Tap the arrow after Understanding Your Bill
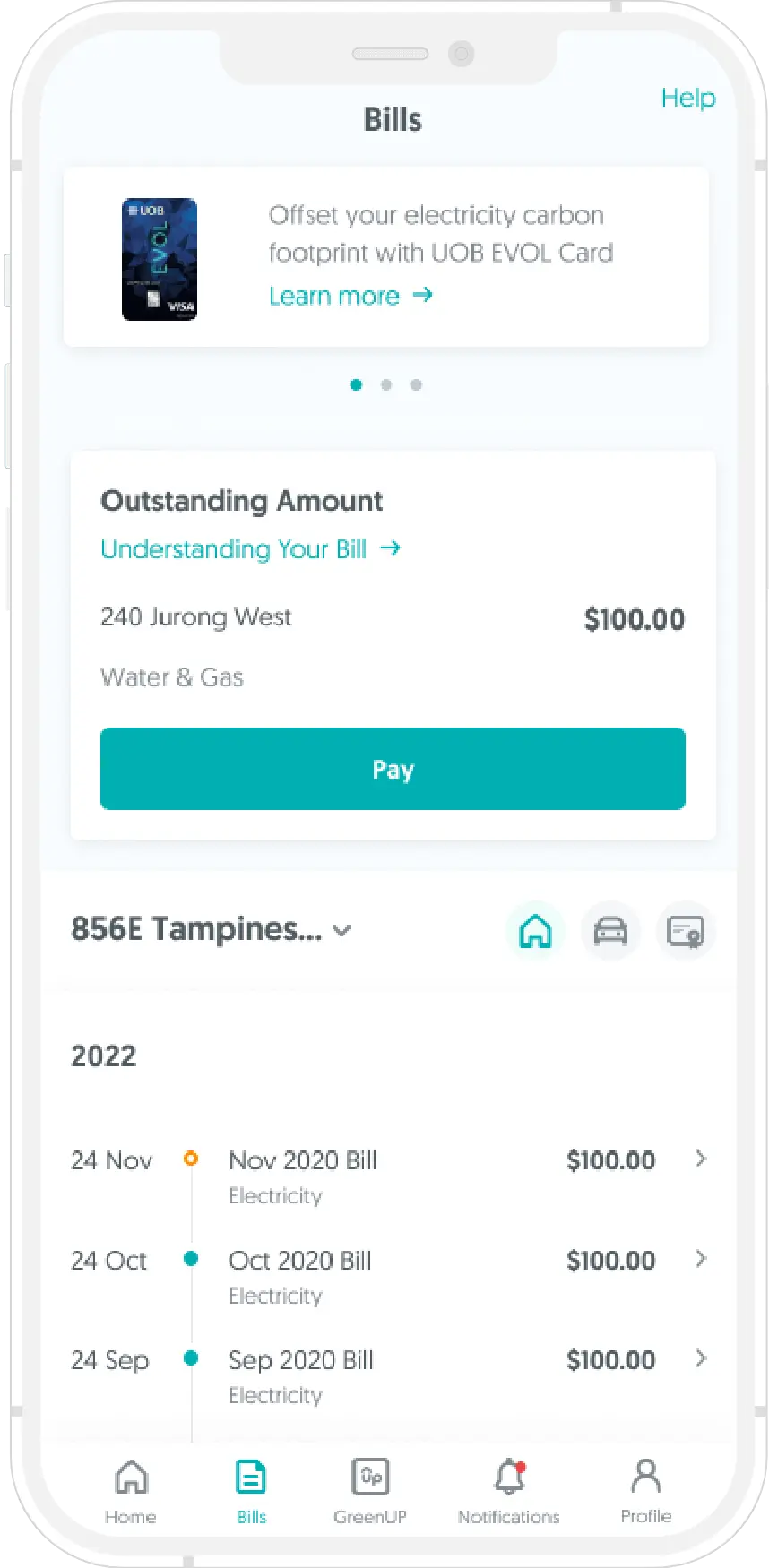 (391, 548)
